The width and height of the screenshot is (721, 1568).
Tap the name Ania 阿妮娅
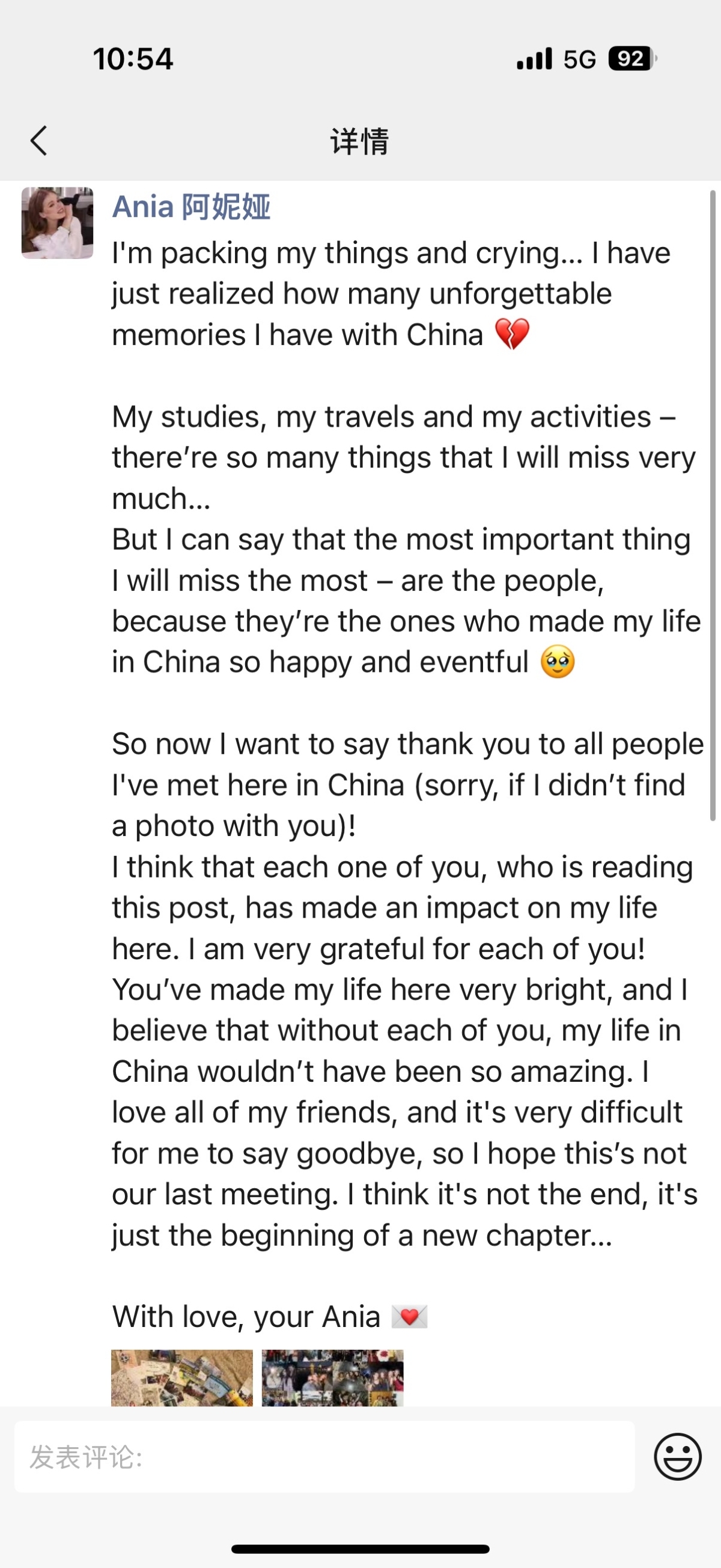click(x=191, y=206)
